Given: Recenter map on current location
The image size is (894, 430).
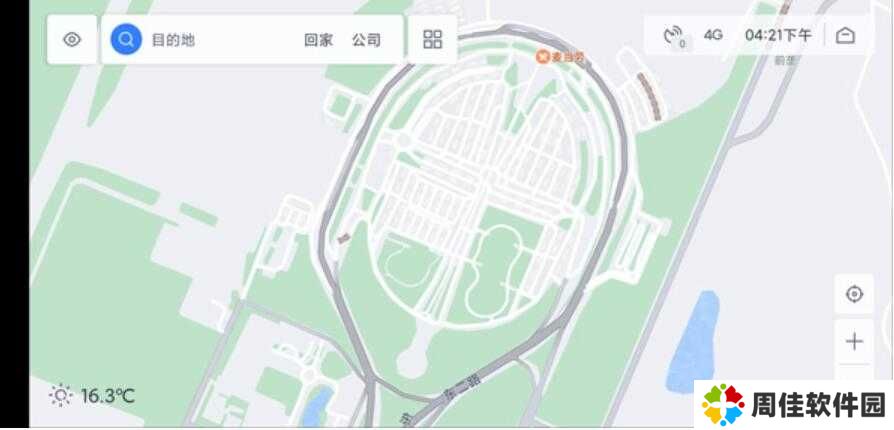Looking at the screenshot, I should (x=854, y=294).
